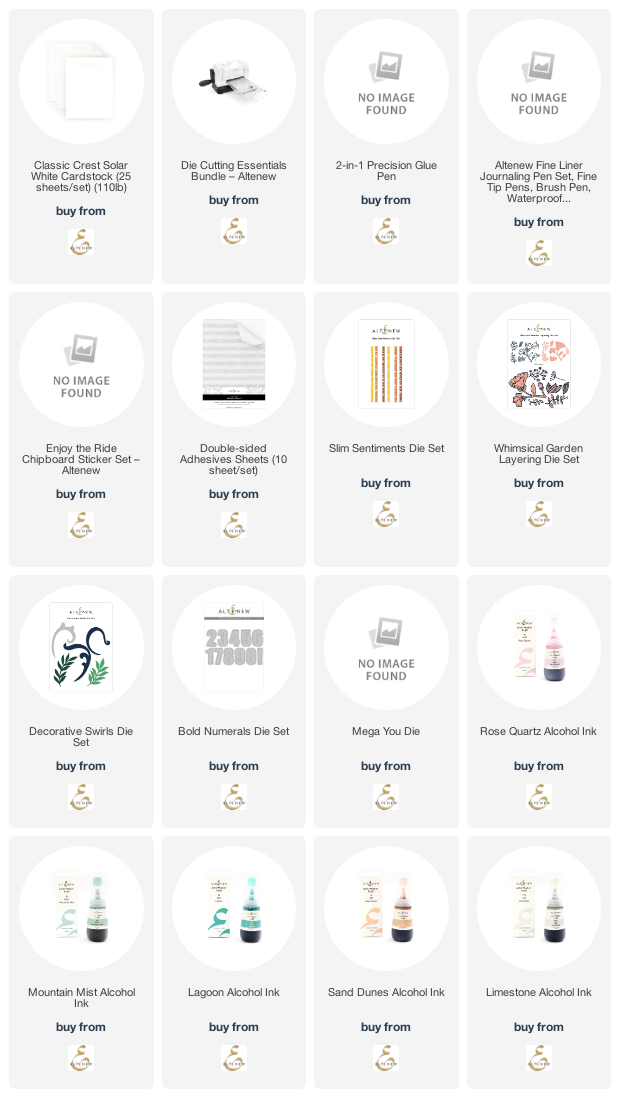620x1109 pixels.
Task: Open Die Cutting Essentials Bundle card
Action: point(234,146)
